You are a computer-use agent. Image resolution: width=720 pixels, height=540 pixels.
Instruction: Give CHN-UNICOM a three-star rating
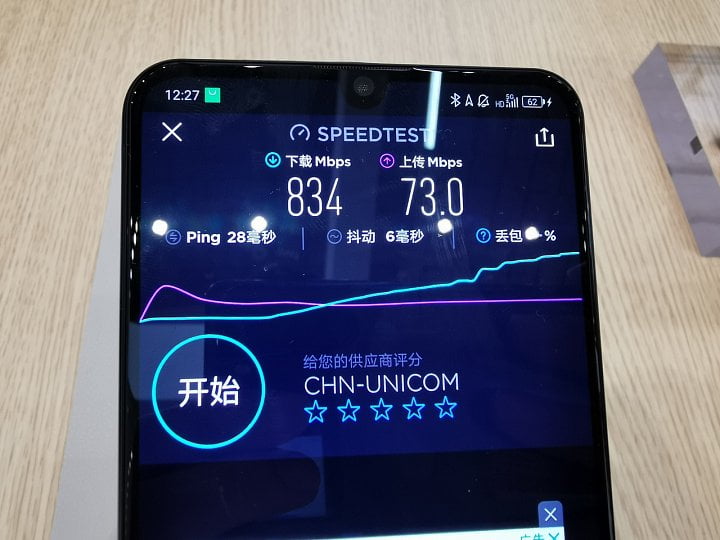pos(381,410)
